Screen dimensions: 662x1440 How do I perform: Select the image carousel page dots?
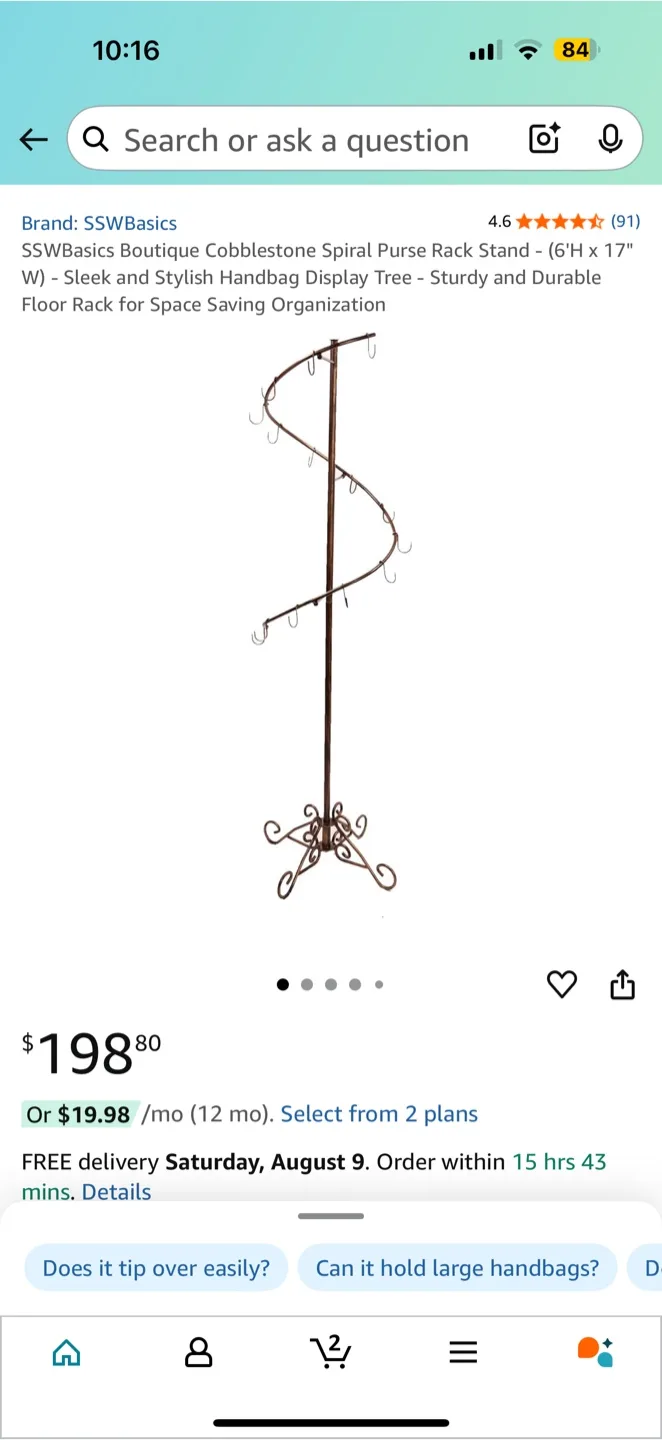click(330, 984)
